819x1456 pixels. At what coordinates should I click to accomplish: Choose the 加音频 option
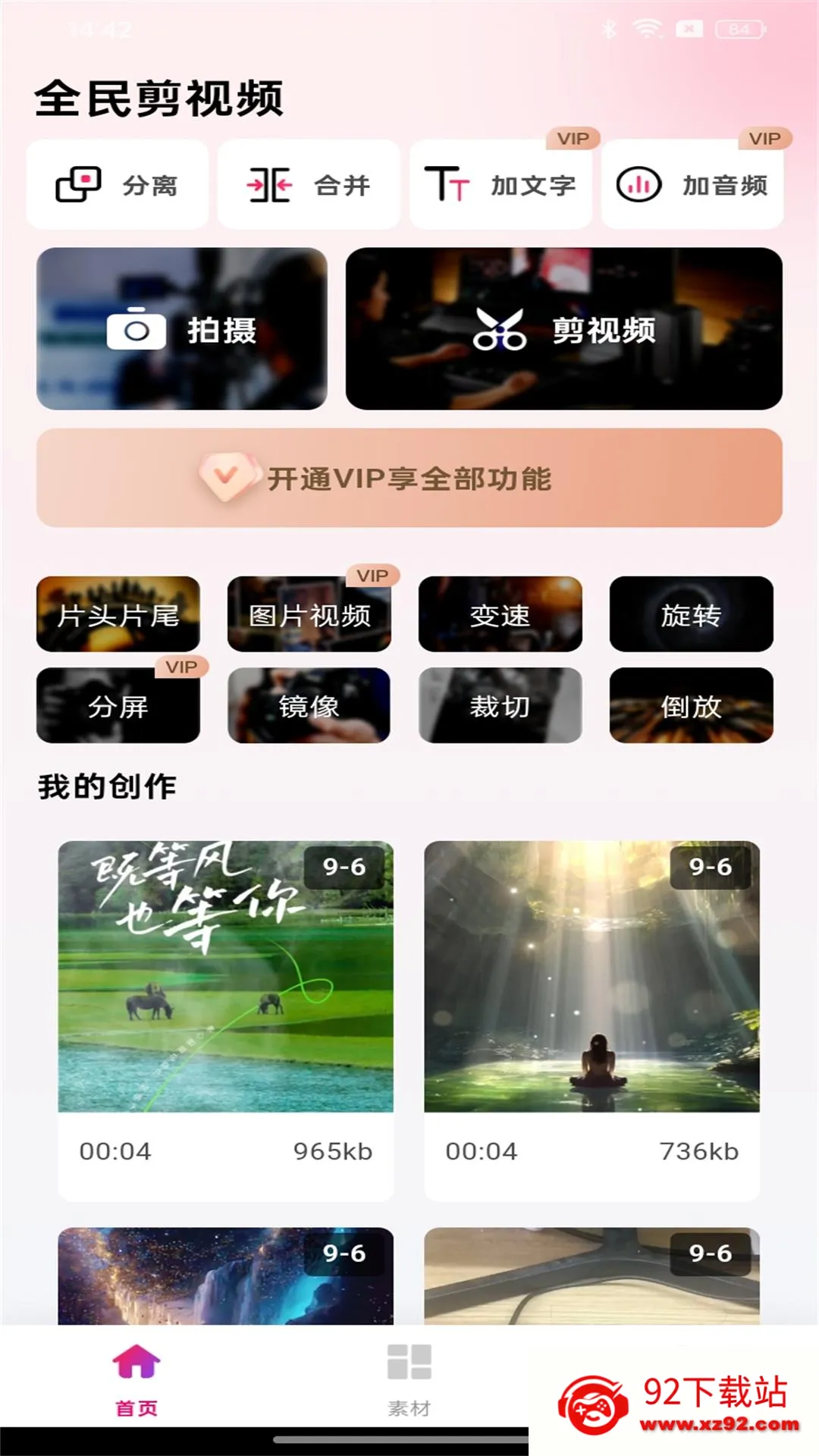pyautogui.click(x=692, y=185)
